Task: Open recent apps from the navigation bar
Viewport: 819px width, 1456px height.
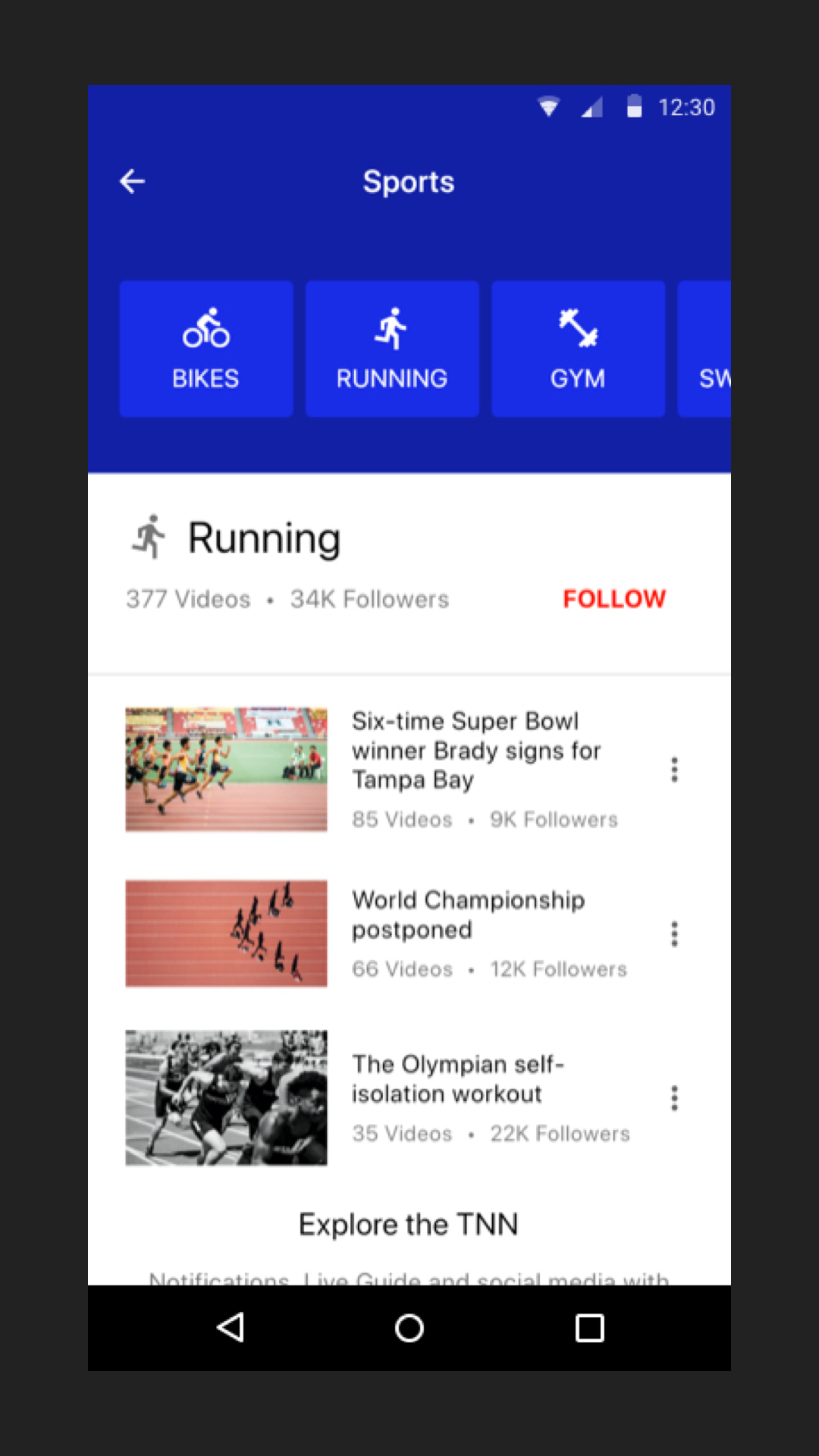Action: coord(589,1328)
